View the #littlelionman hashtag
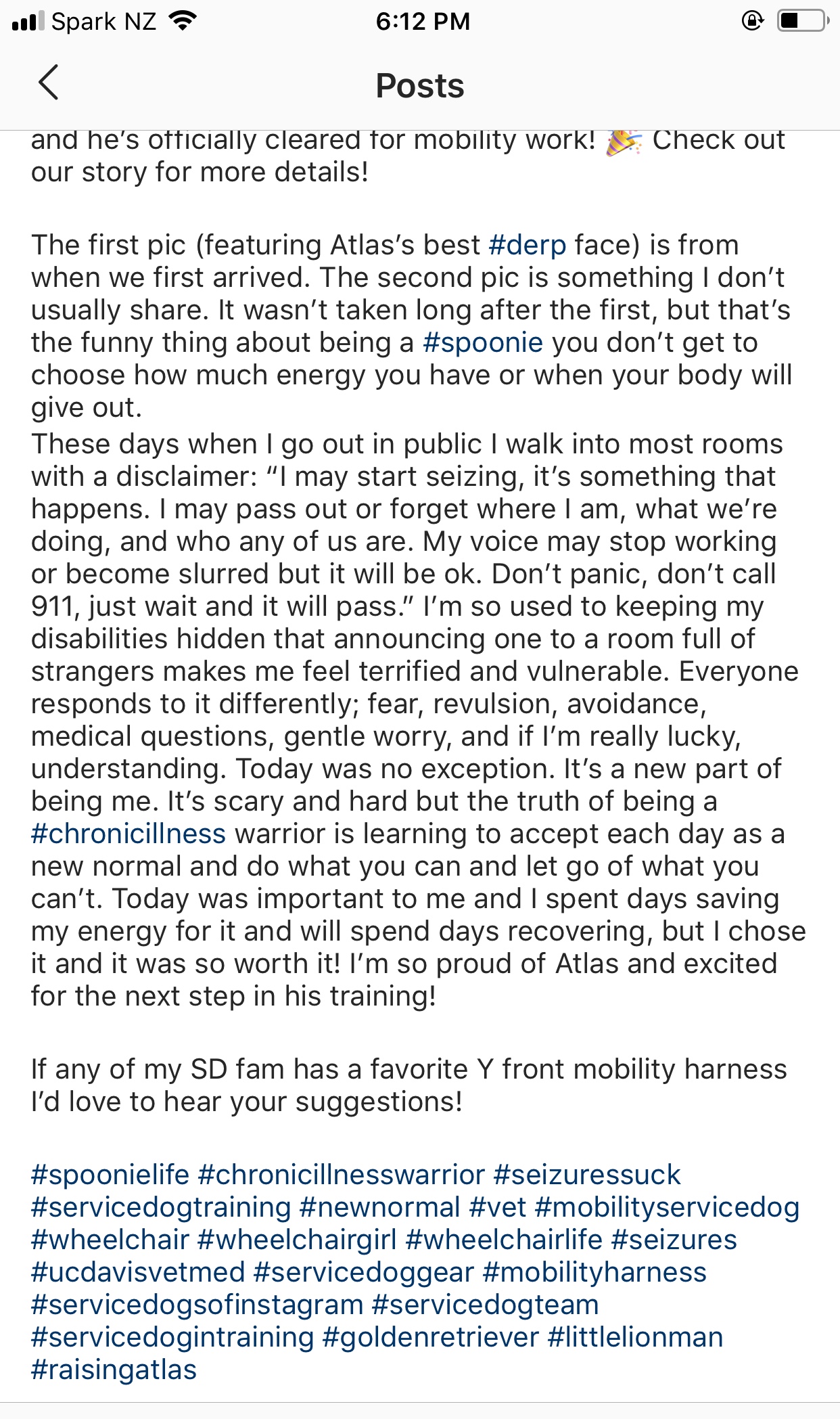The image size is (840, 1419). [x=636, y=1338]
